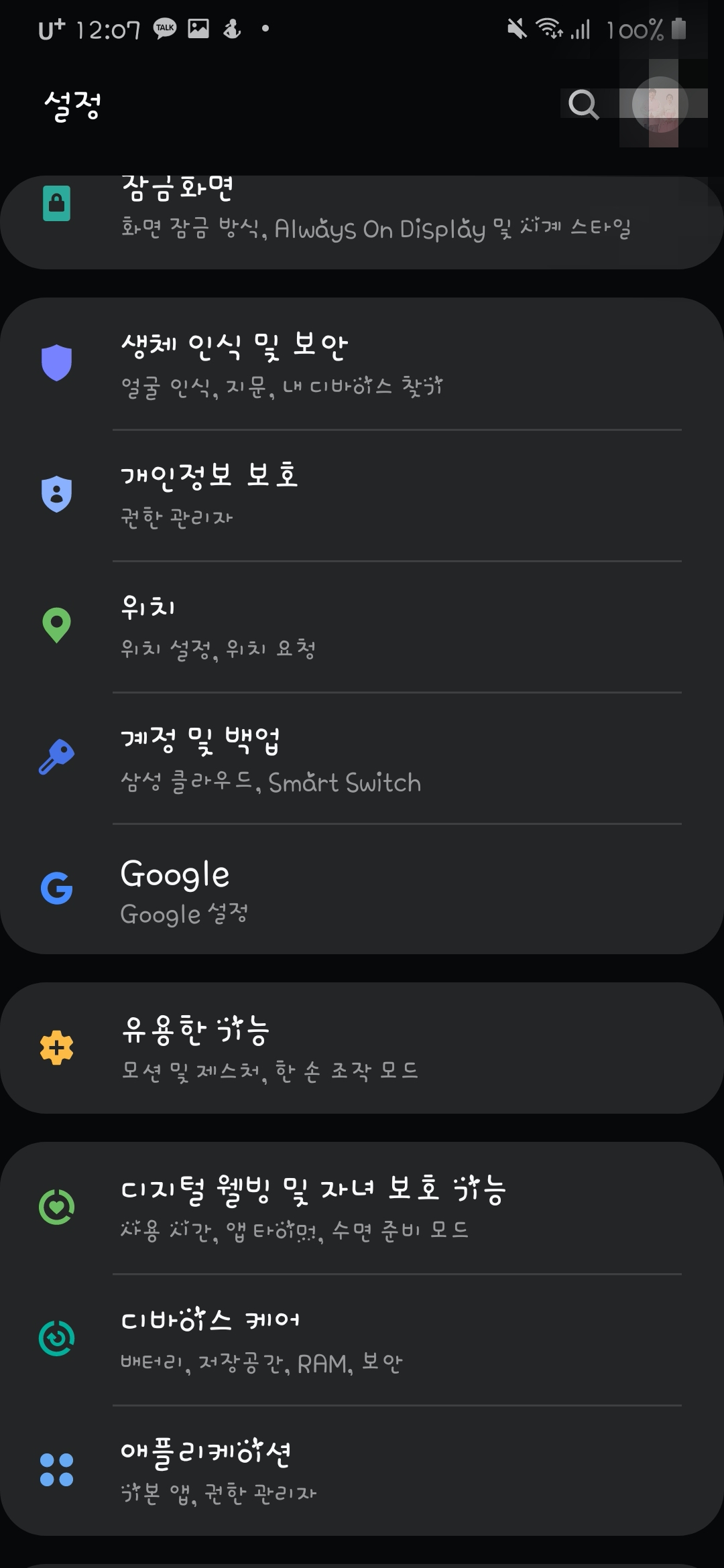Go to 개인정보 보호
The width and height of the screenshot is (724, 1568).
[362, 495]
